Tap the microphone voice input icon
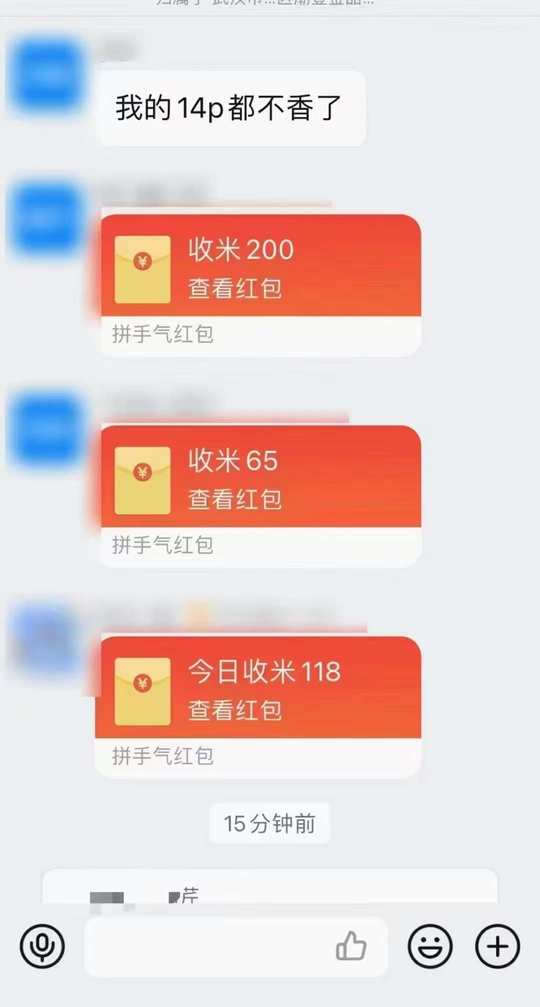 click(x=42, y=946)
